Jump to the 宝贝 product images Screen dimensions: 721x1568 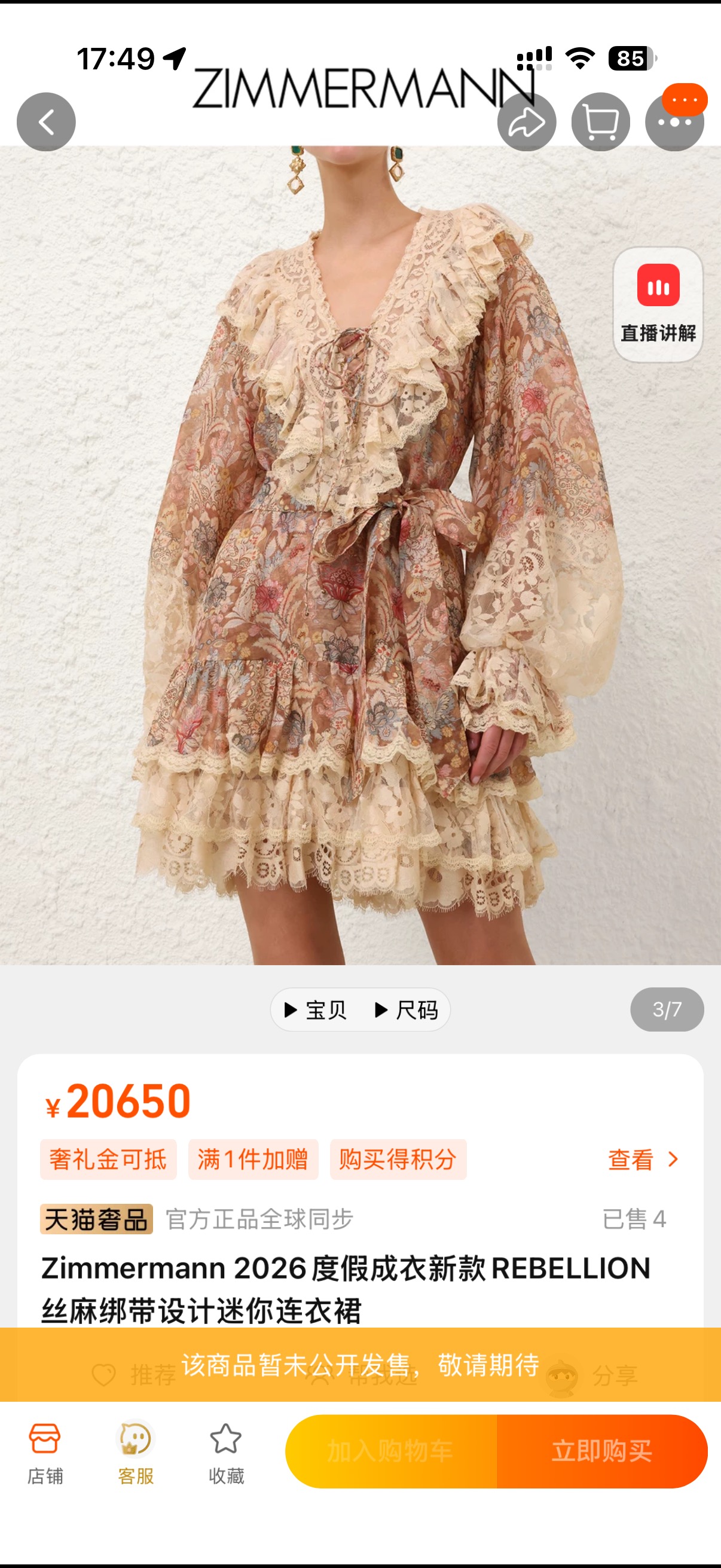tap(316, 1010)
